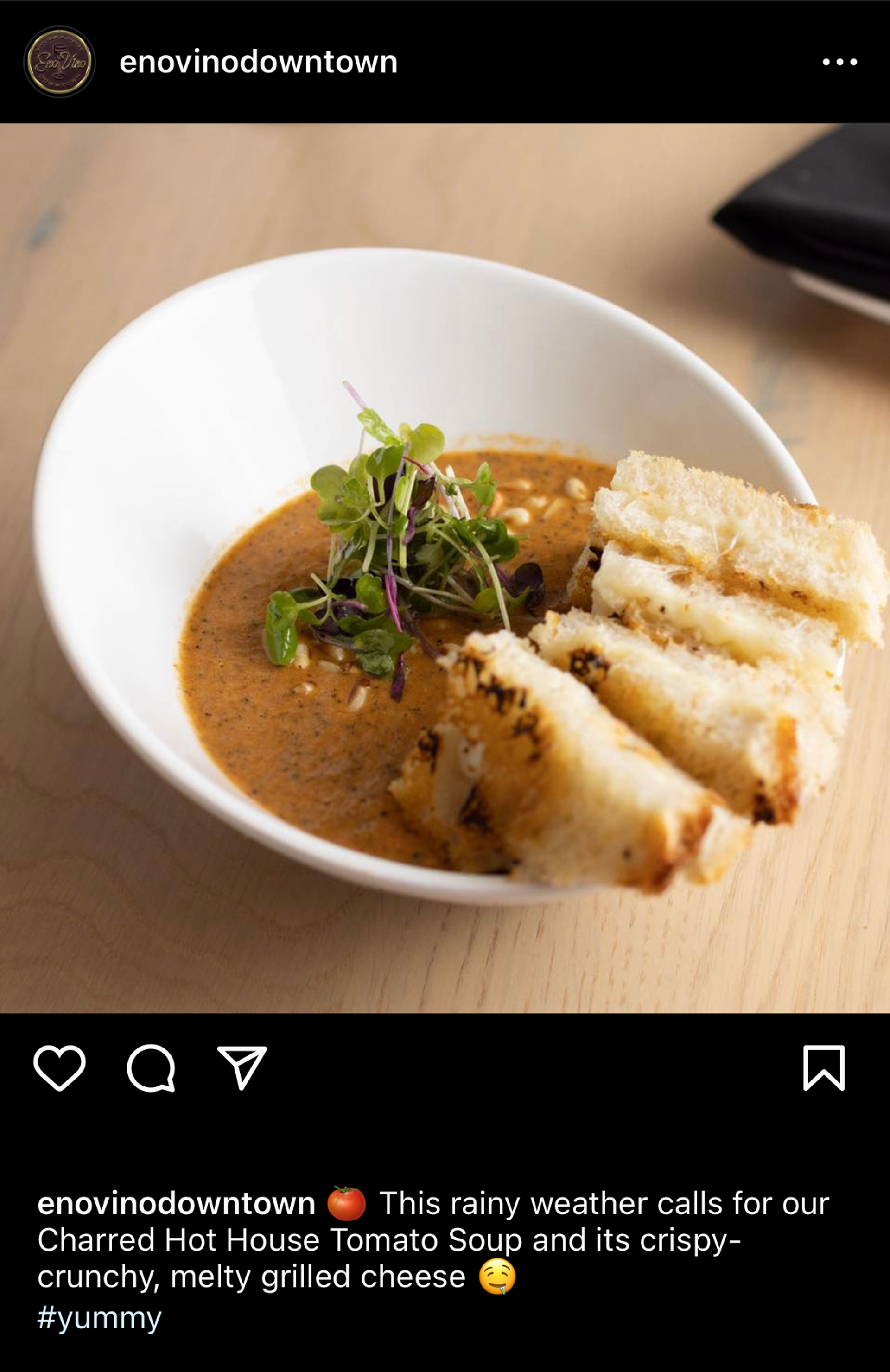Open the #yummy hashtag
890x1372 pixels.
click(99, 1318)
